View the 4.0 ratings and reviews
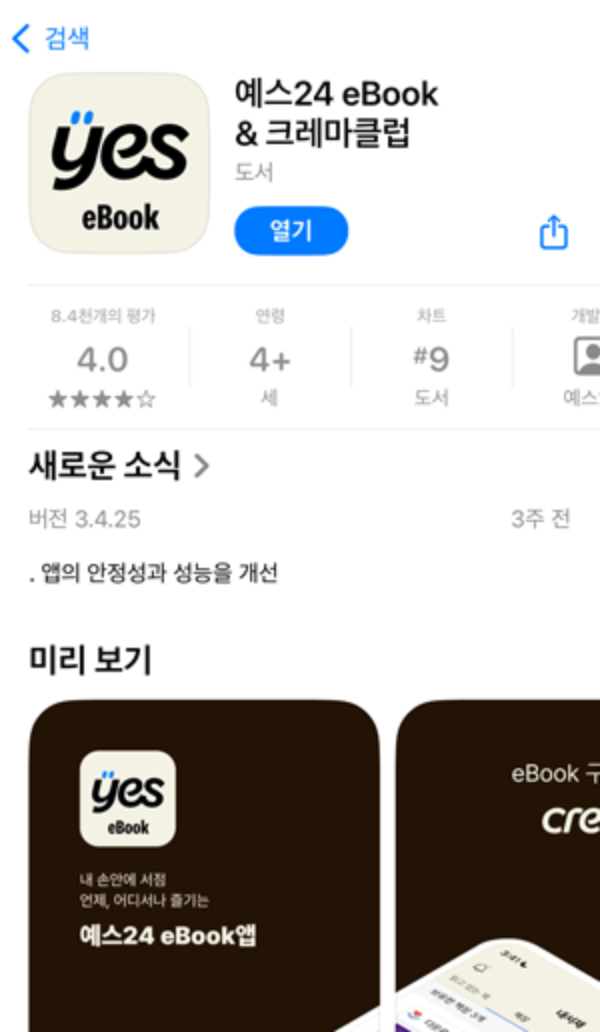The height and width of the screenshot is (1032, 600). [103, 359]
